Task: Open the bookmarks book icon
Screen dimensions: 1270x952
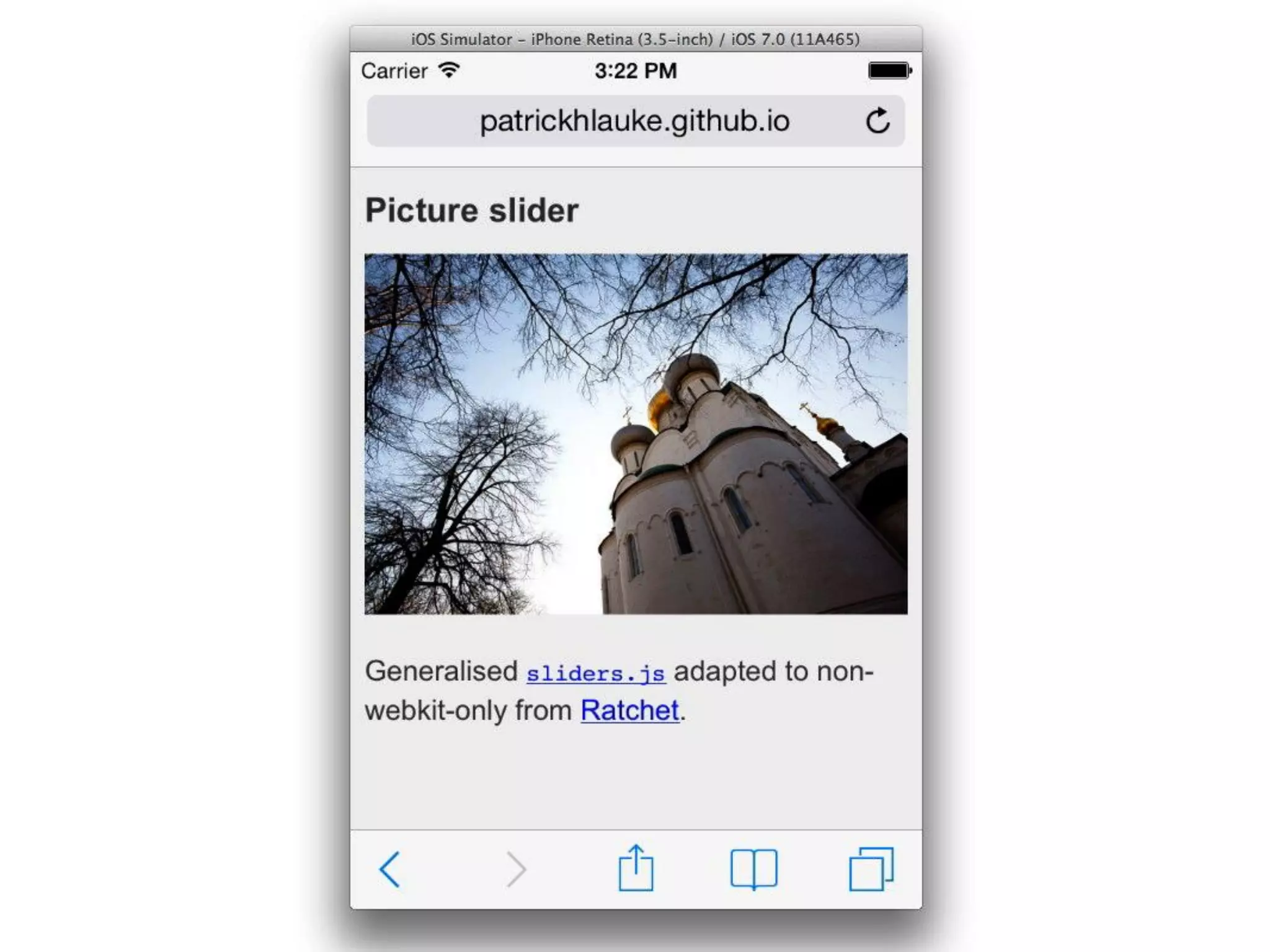Action: [753, 869]
